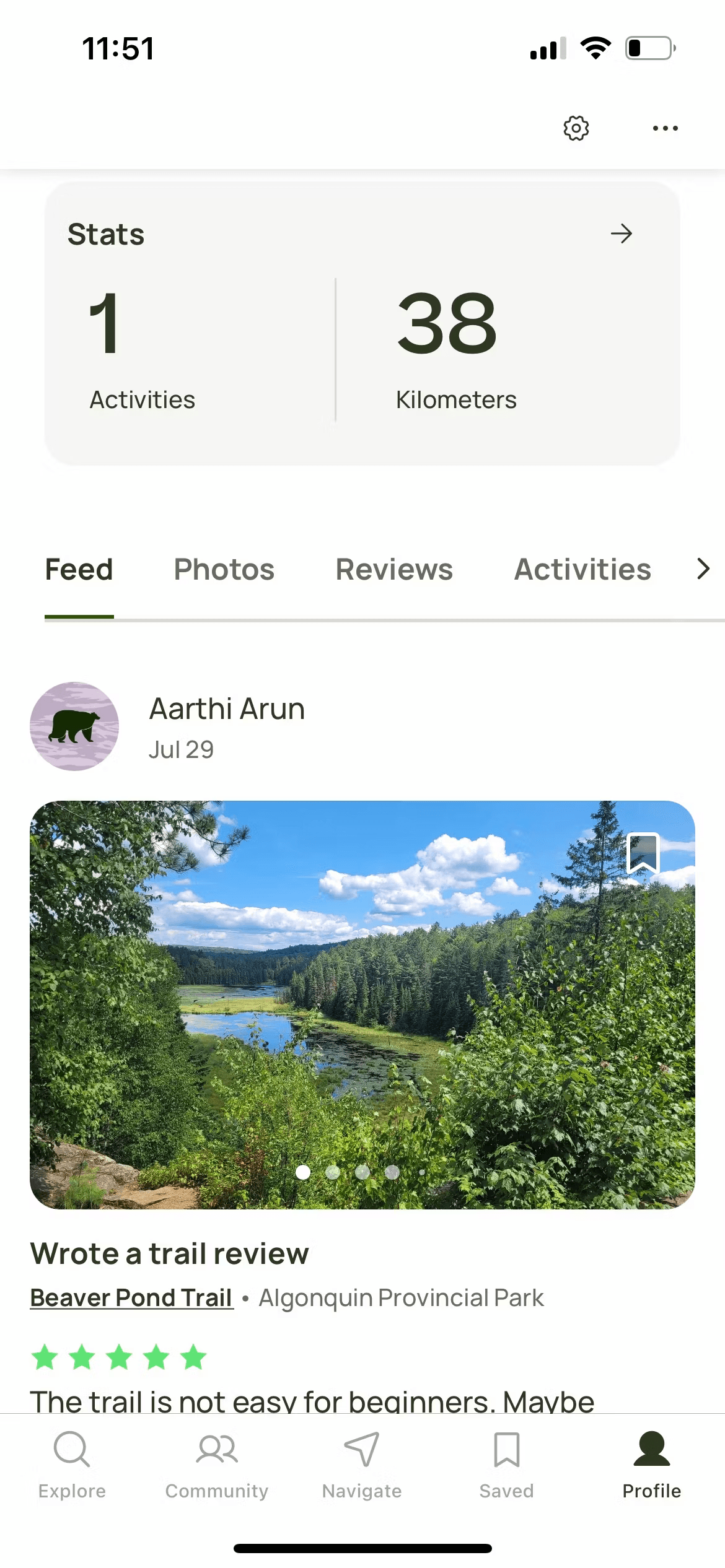Image resolution: width=725 pixels, height=1568 pixels.
Task: Open the Community tab
Action: coord(217,1465)
